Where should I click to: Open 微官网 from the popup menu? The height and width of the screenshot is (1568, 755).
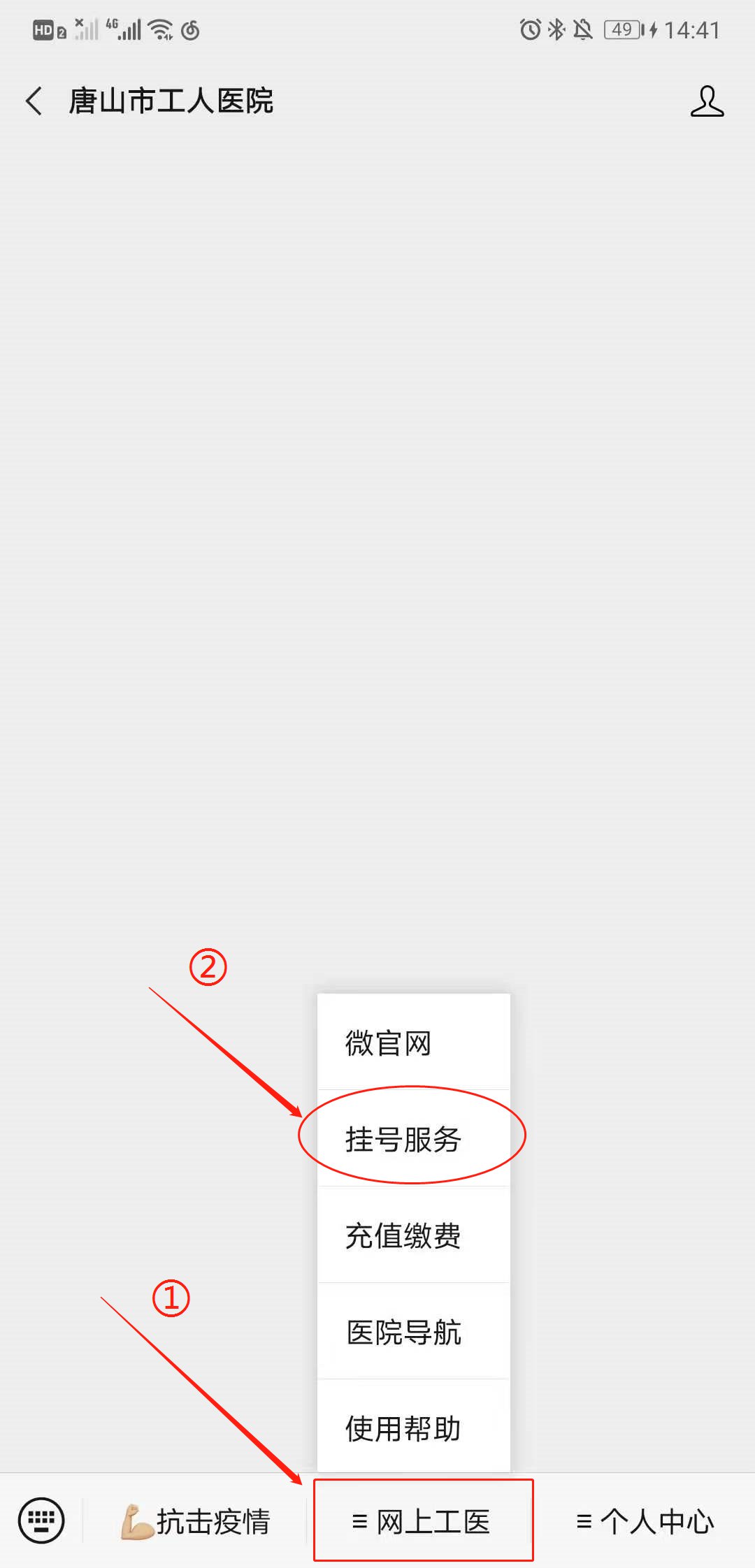pyautogui.click(x=413, y=1043)
